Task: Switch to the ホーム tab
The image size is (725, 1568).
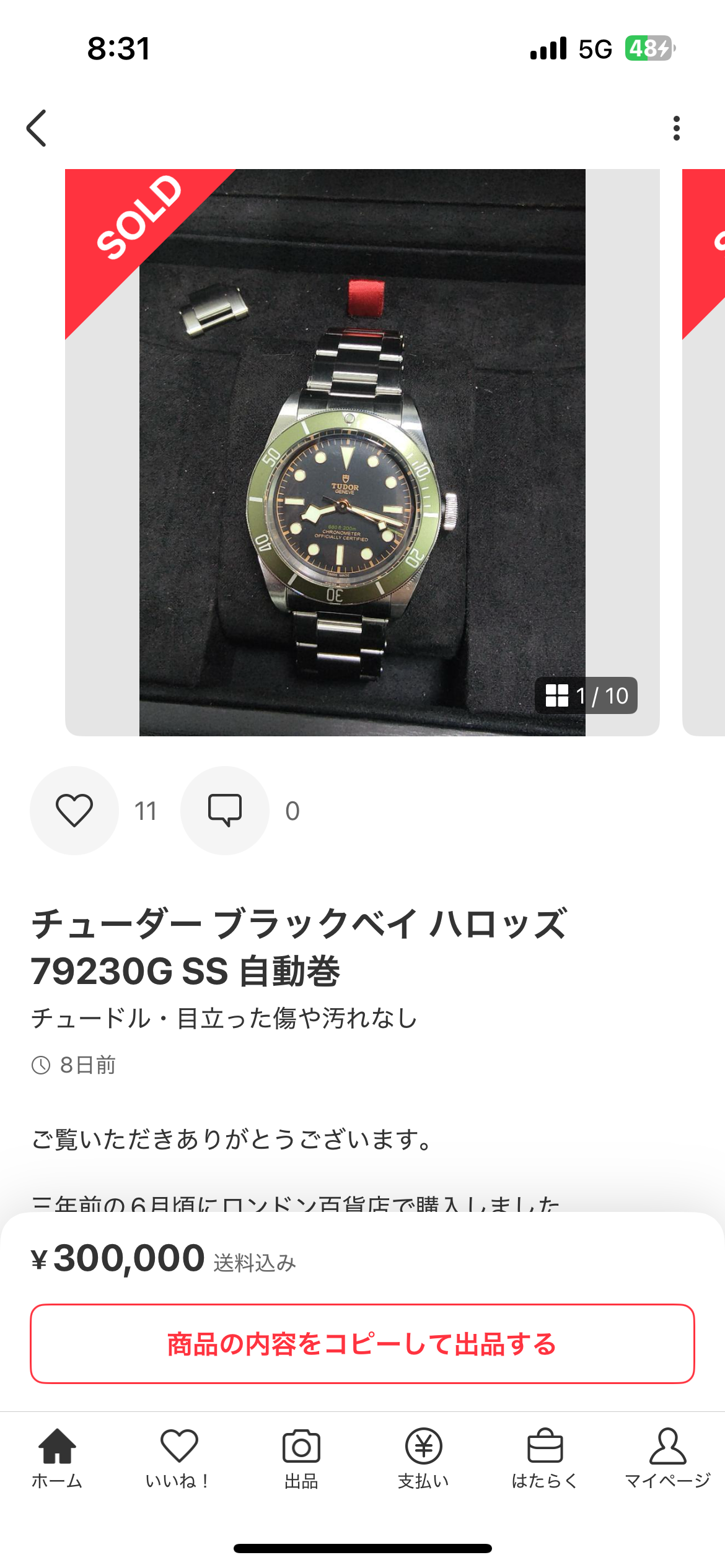Action: [x=57, y=1458]
